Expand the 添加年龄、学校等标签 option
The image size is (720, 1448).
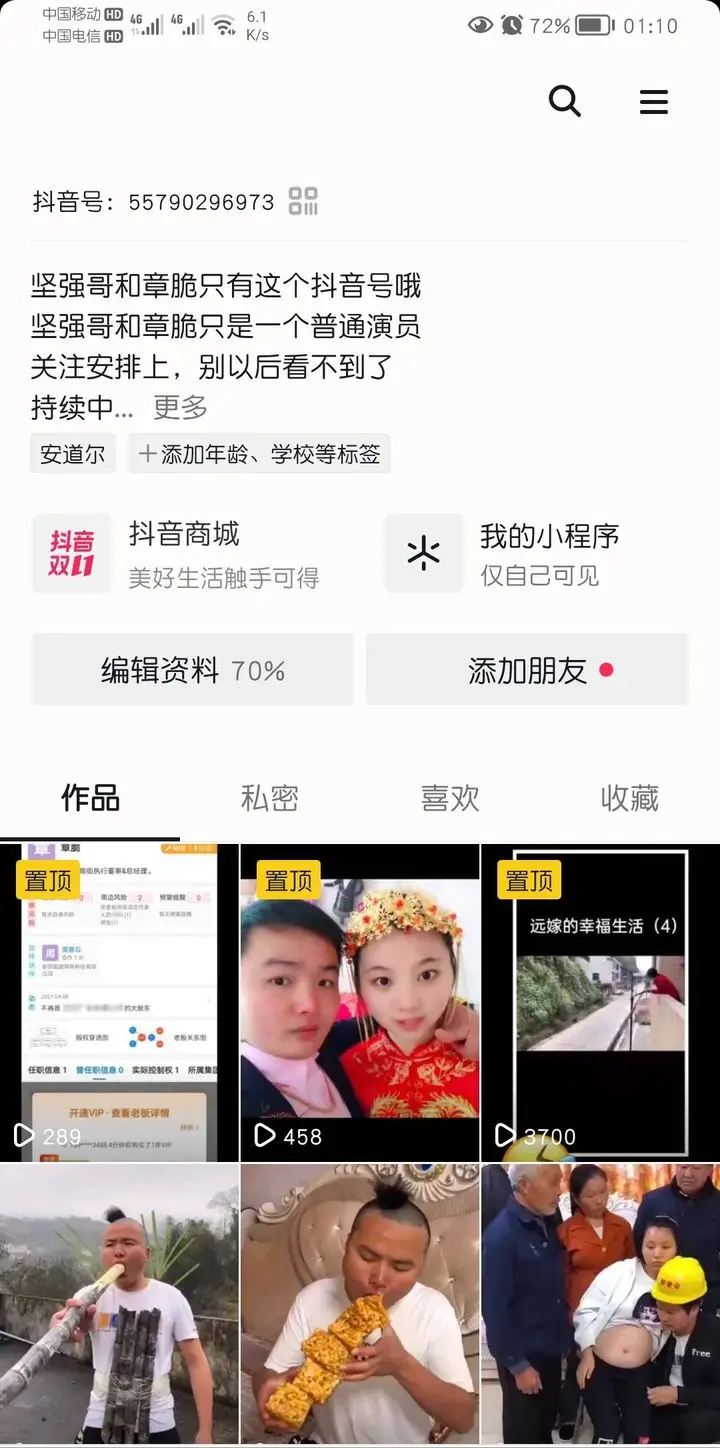[259, 453]
